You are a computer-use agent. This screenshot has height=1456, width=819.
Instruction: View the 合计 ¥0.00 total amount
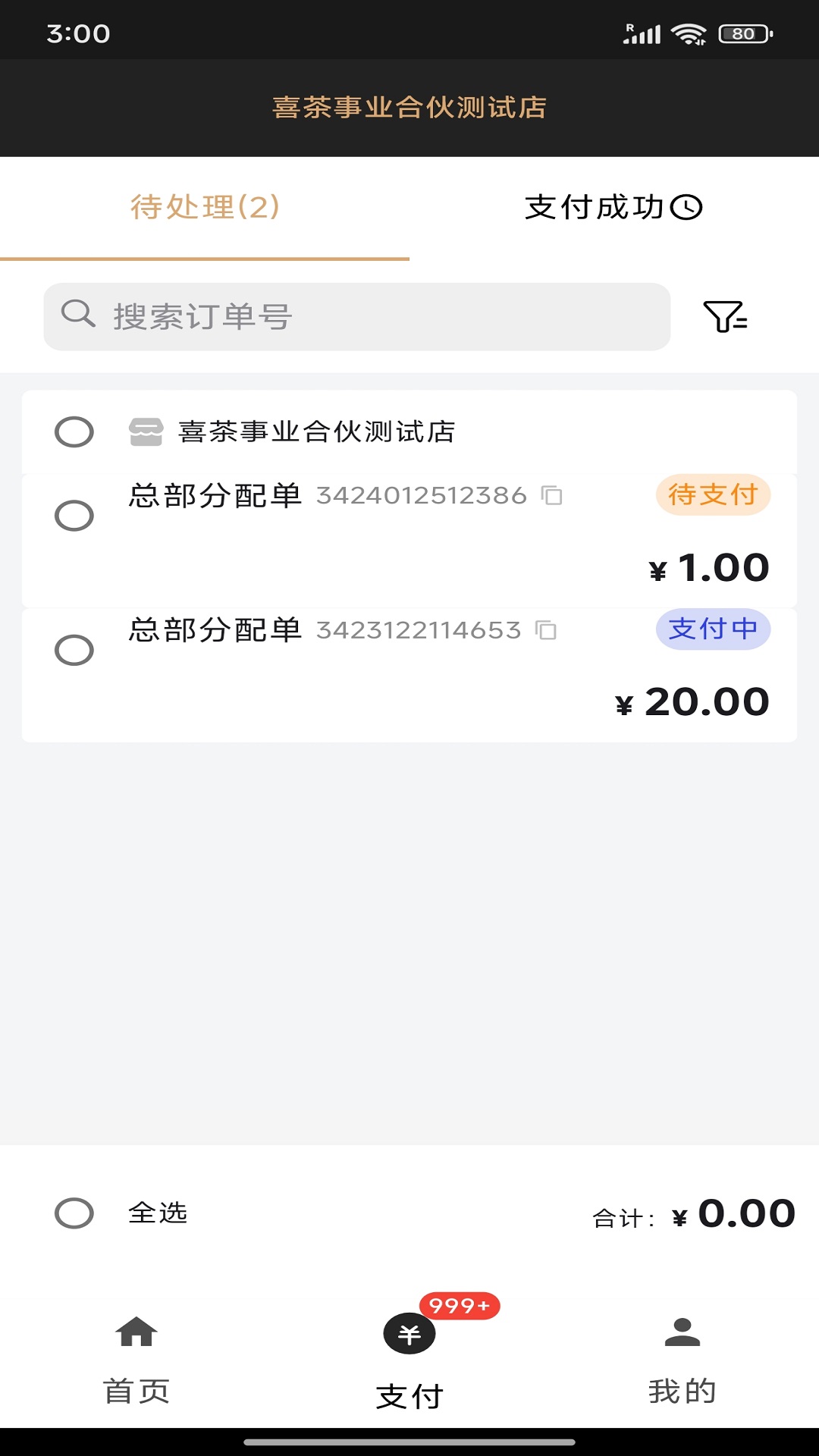[692, 1211]
